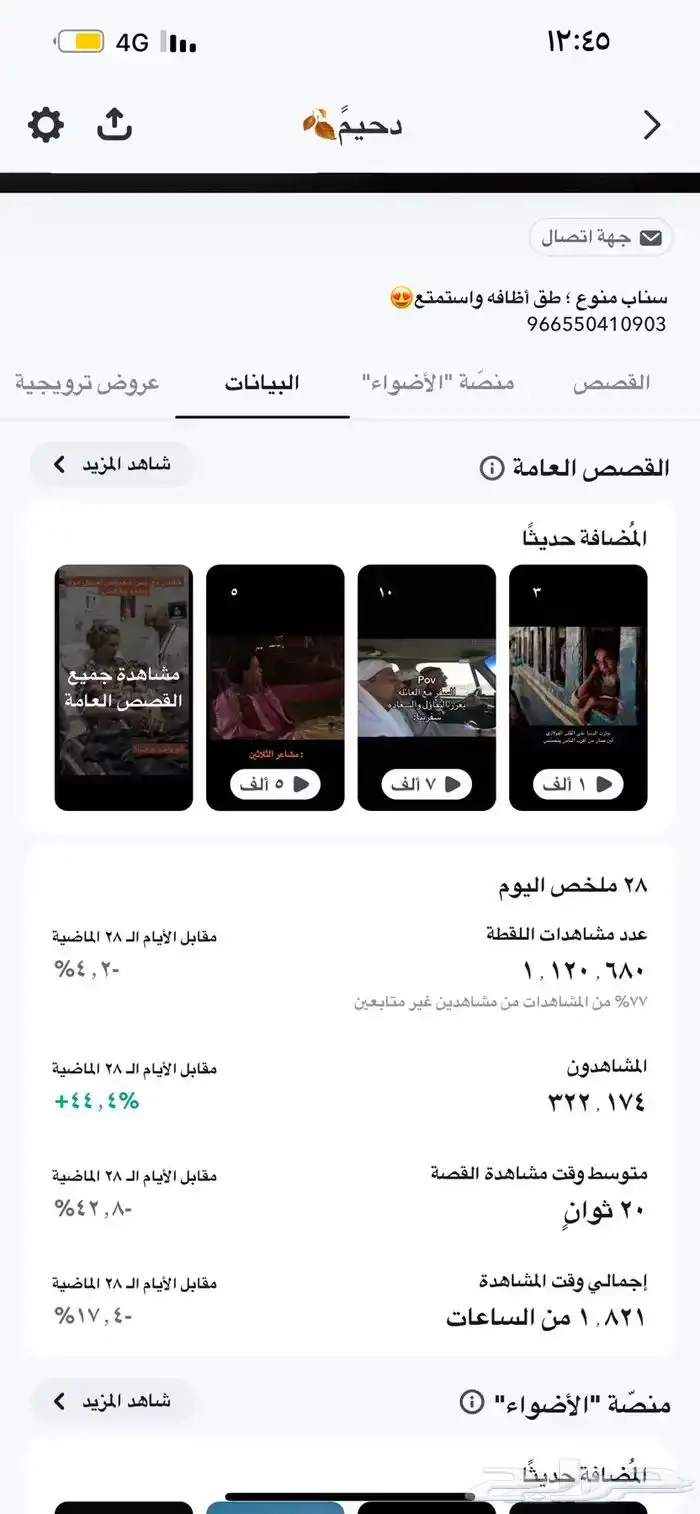Tap the جهة اتصال contact button

[x=601, y=238]
